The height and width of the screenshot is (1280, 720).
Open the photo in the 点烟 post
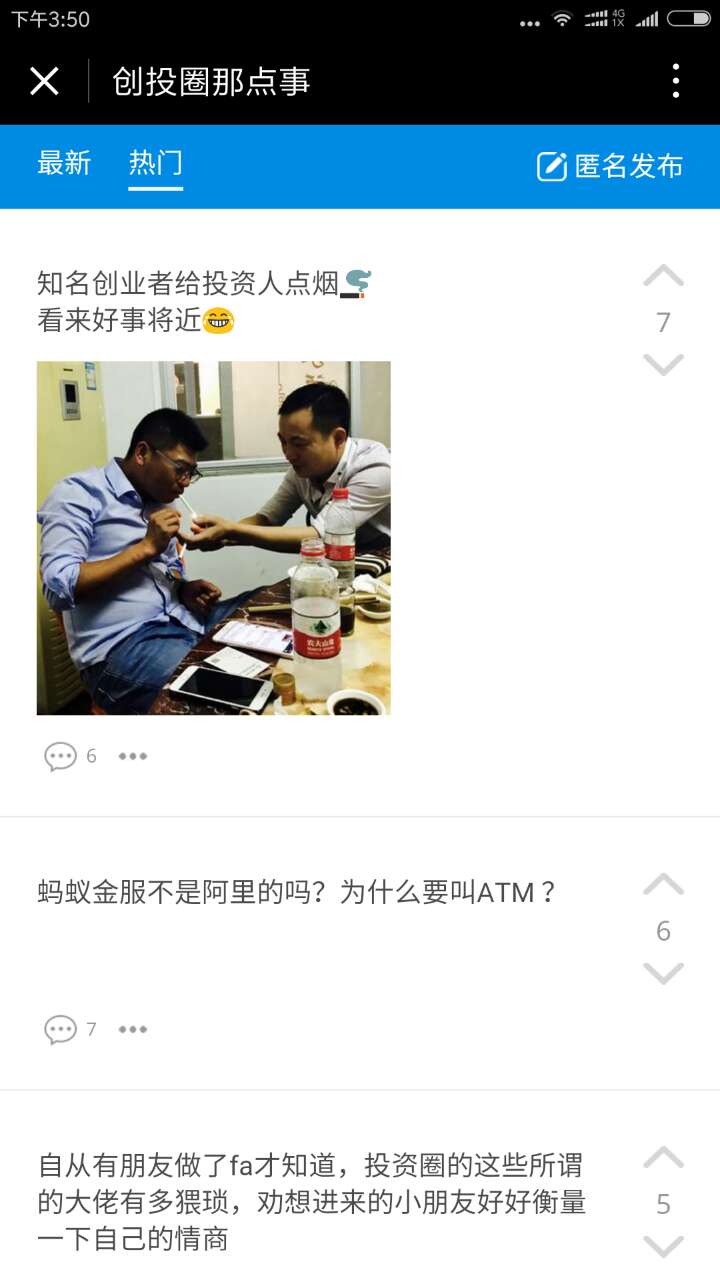tap(213, 538)
